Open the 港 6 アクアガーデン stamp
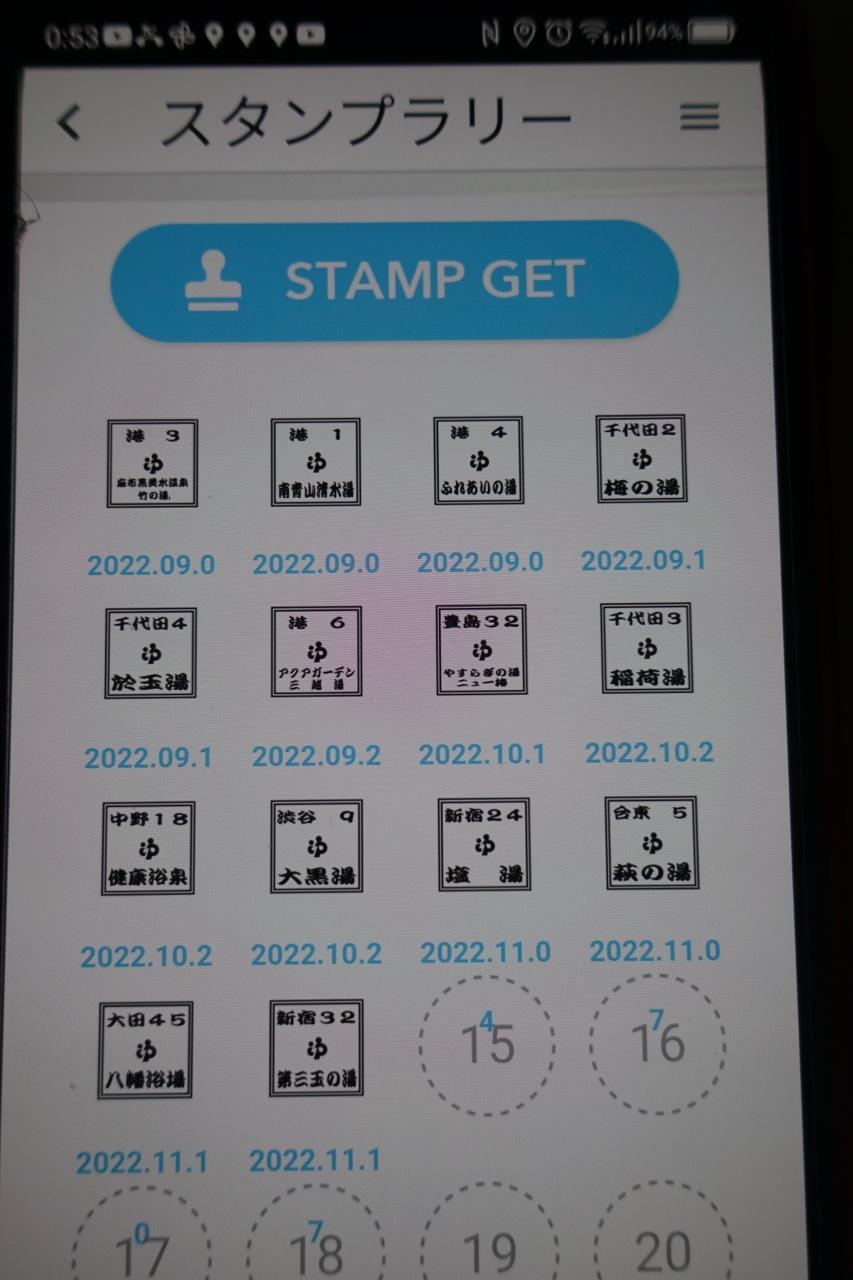The height and width of the screenshot is (1280, 853). pyautogui.click(x=316, y=651)
